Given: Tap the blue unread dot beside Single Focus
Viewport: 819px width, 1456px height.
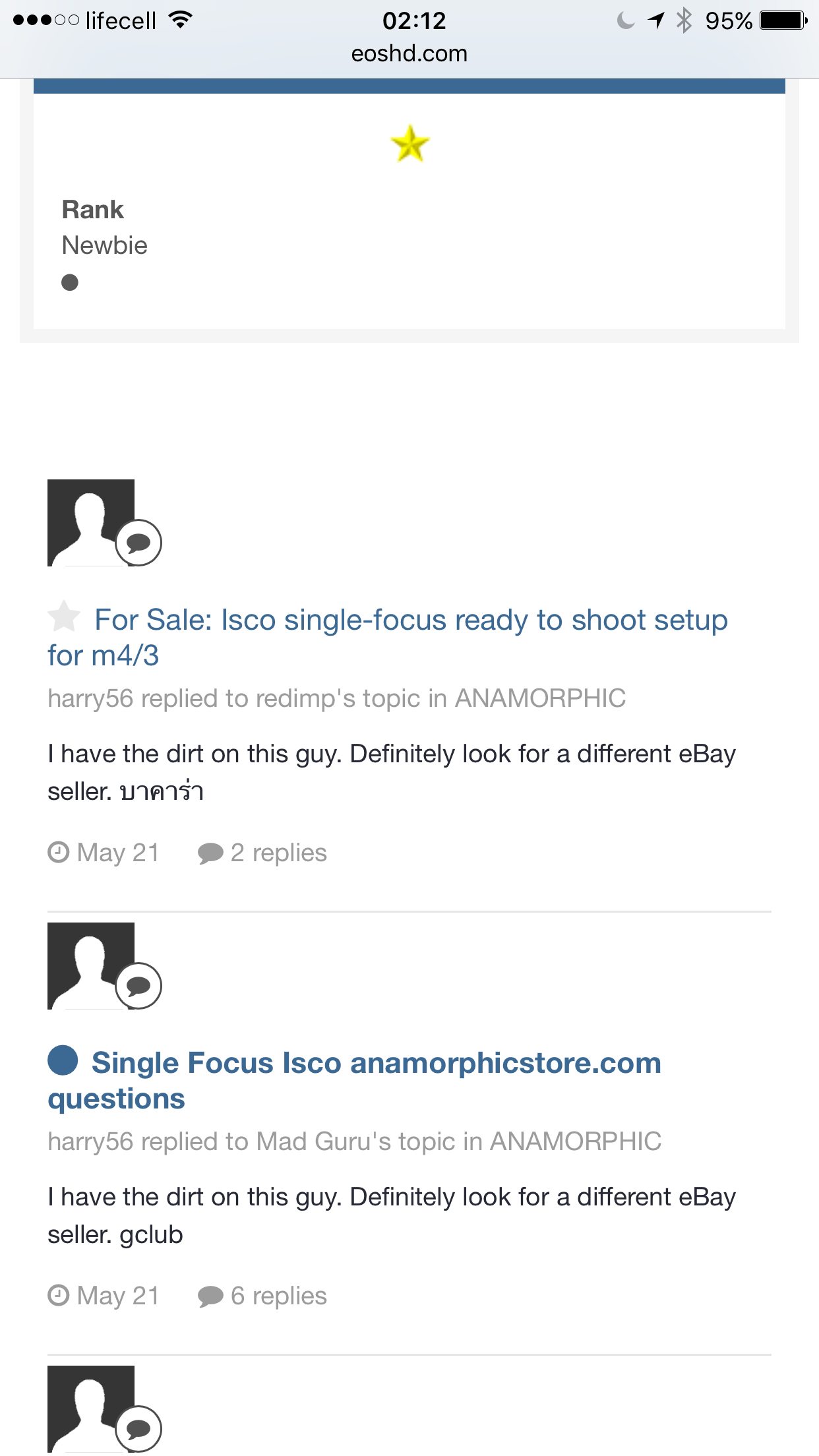Looking at the screenshot, I should tap(63, 1060).
